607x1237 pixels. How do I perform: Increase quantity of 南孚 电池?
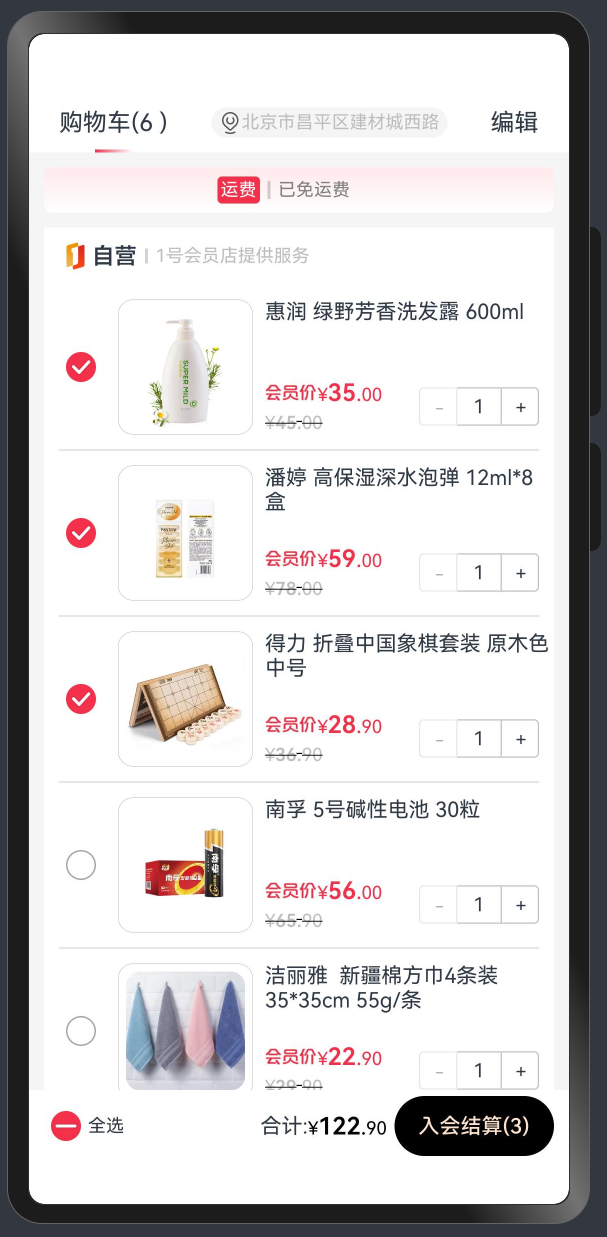520,905
